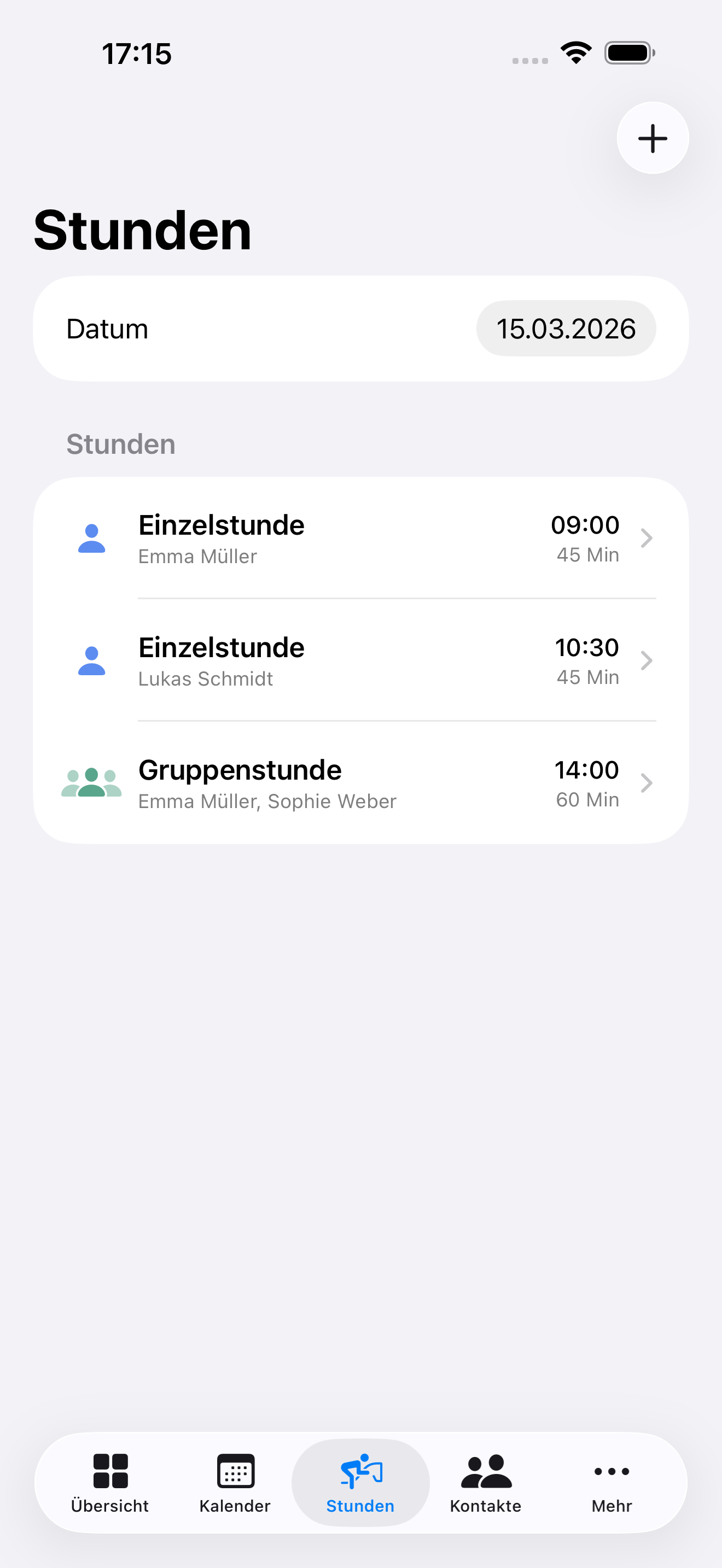Image resolution: width=722 pixels, height=1568 pixels.
Task: Open details for Emma Müller's 09:00 Einzelstunde
Action: pos(361,538)
